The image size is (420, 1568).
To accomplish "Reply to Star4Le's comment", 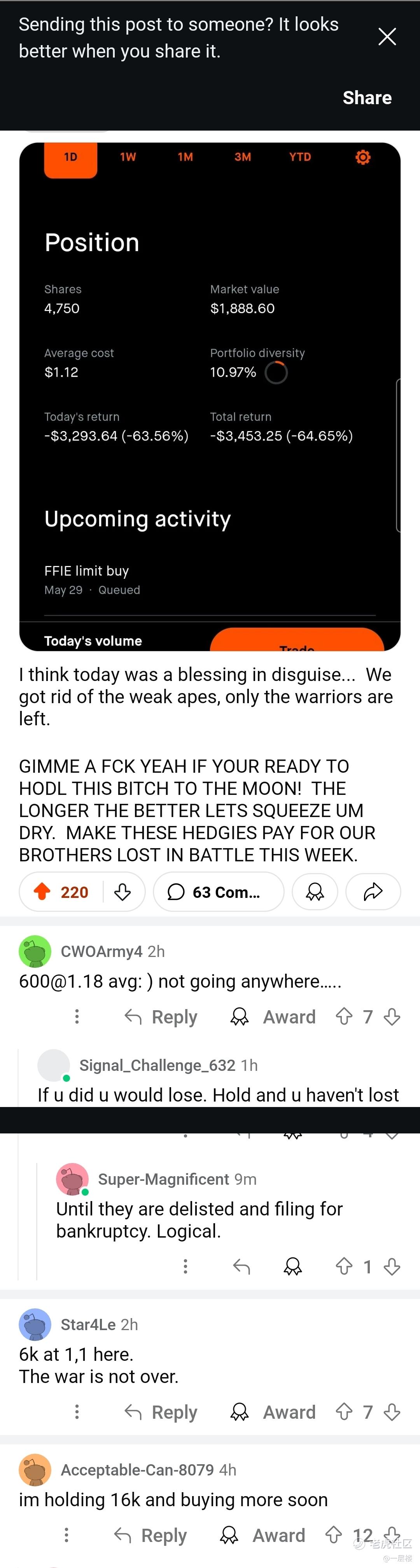I will coord(161,1412).
